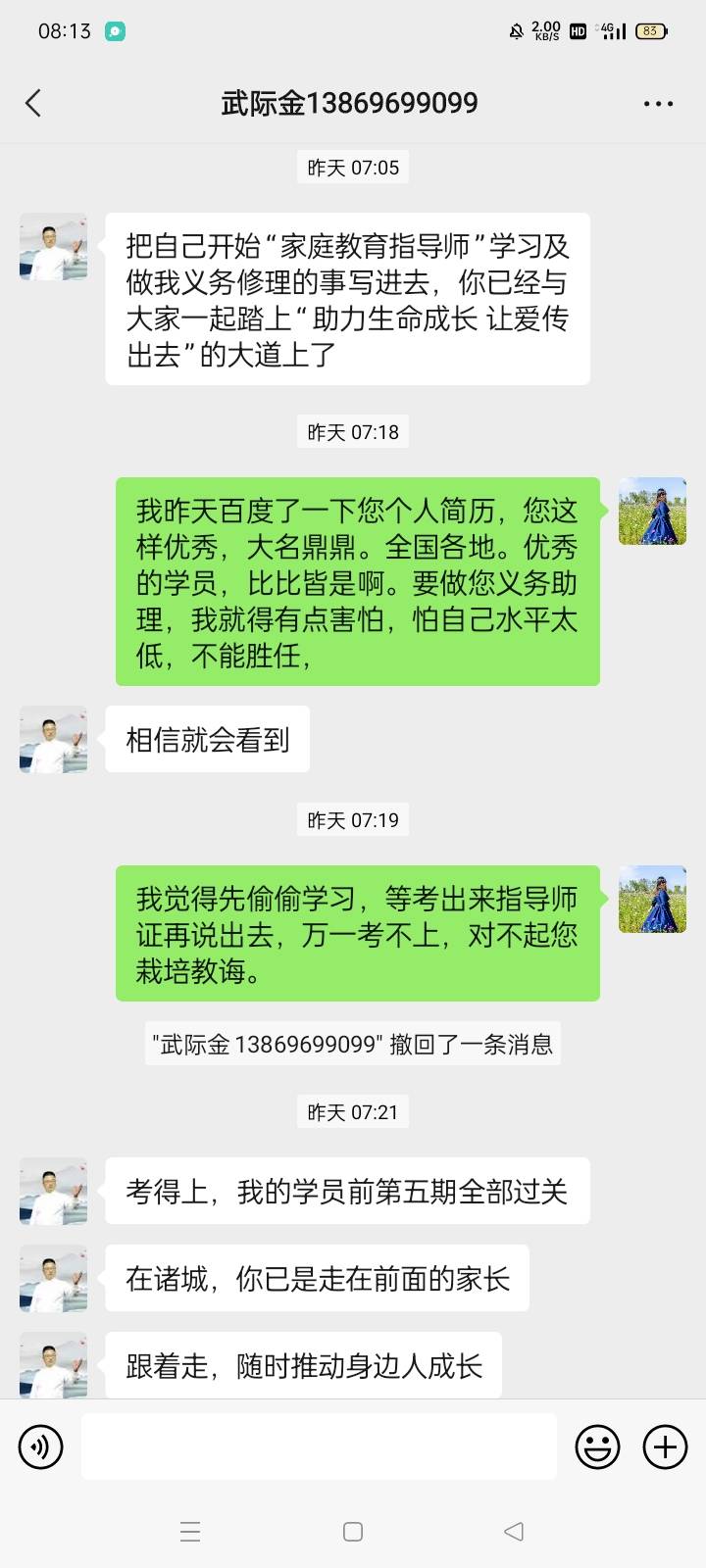Viewport: 706px width, 1568px height.
Task: Tap the back arrow to exit chat
Action: 33,102
